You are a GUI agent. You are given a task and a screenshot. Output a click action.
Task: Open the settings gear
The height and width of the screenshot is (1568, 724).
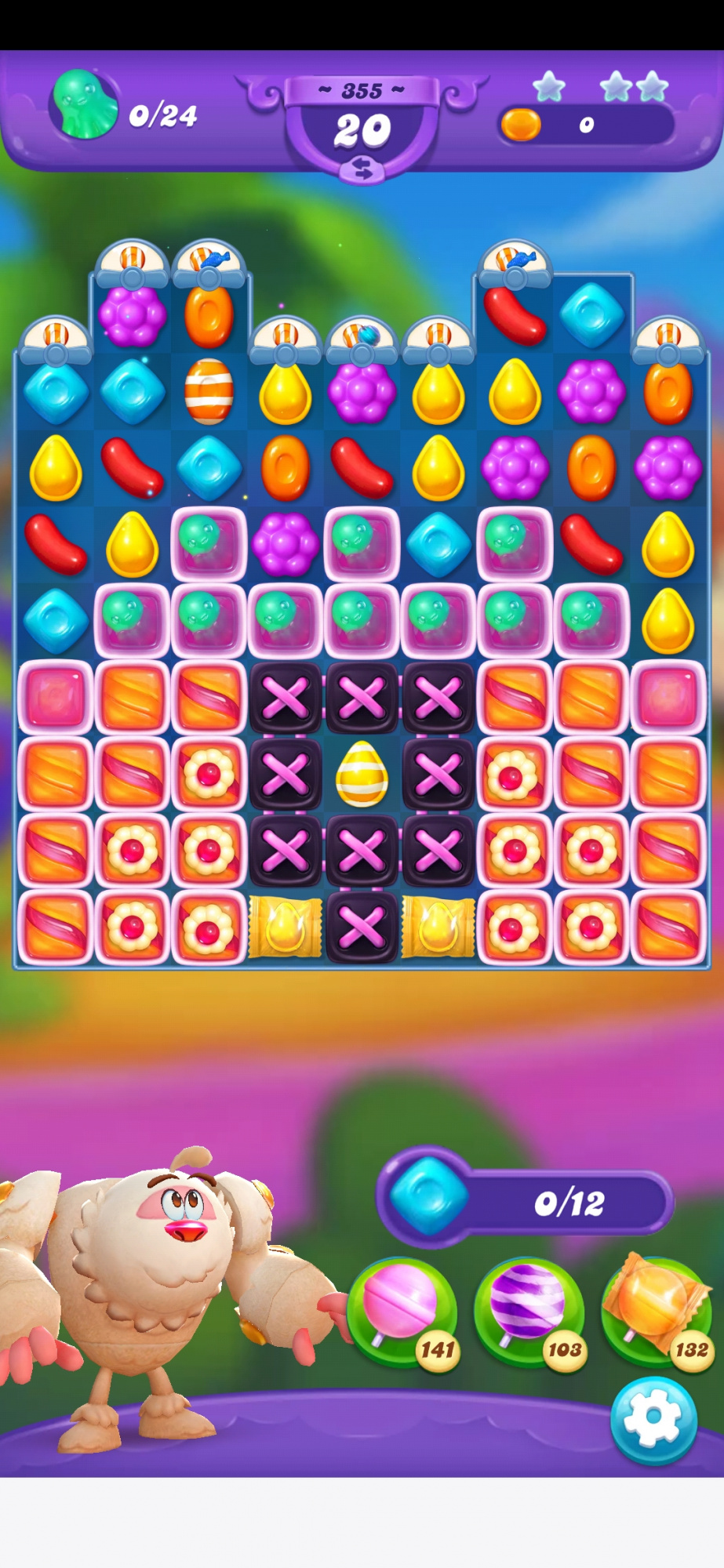tap(653, 1418)
